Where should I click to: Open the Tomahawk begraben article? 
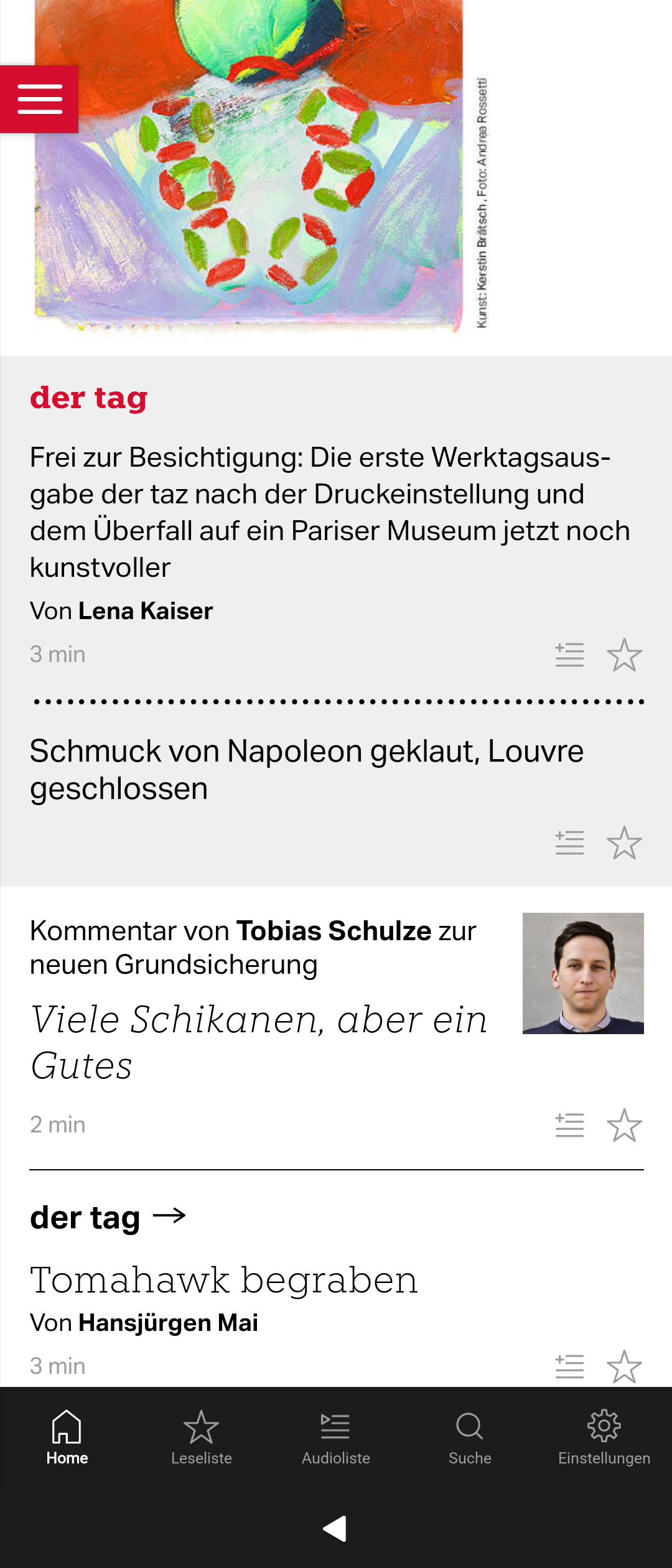point(224,1281)
